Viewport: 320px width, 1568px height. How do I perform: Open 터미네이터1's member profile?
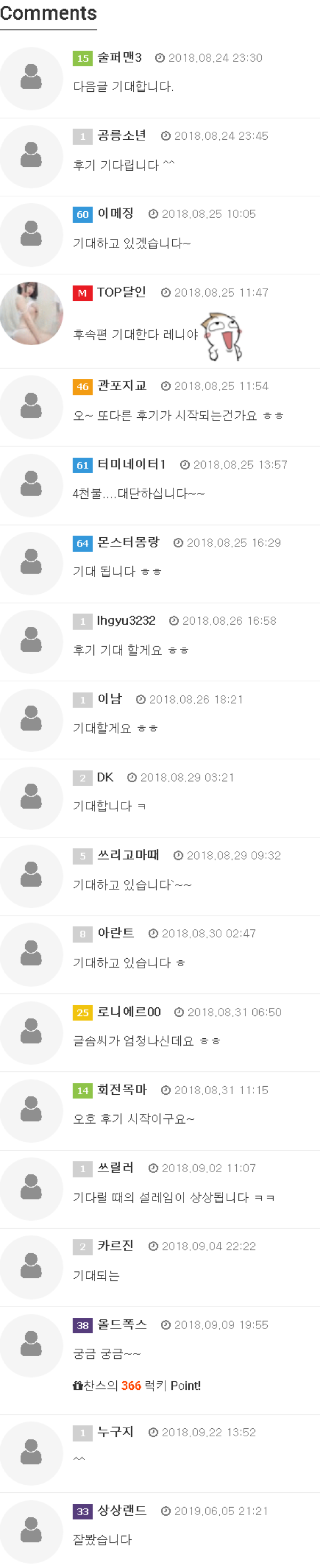131,465
